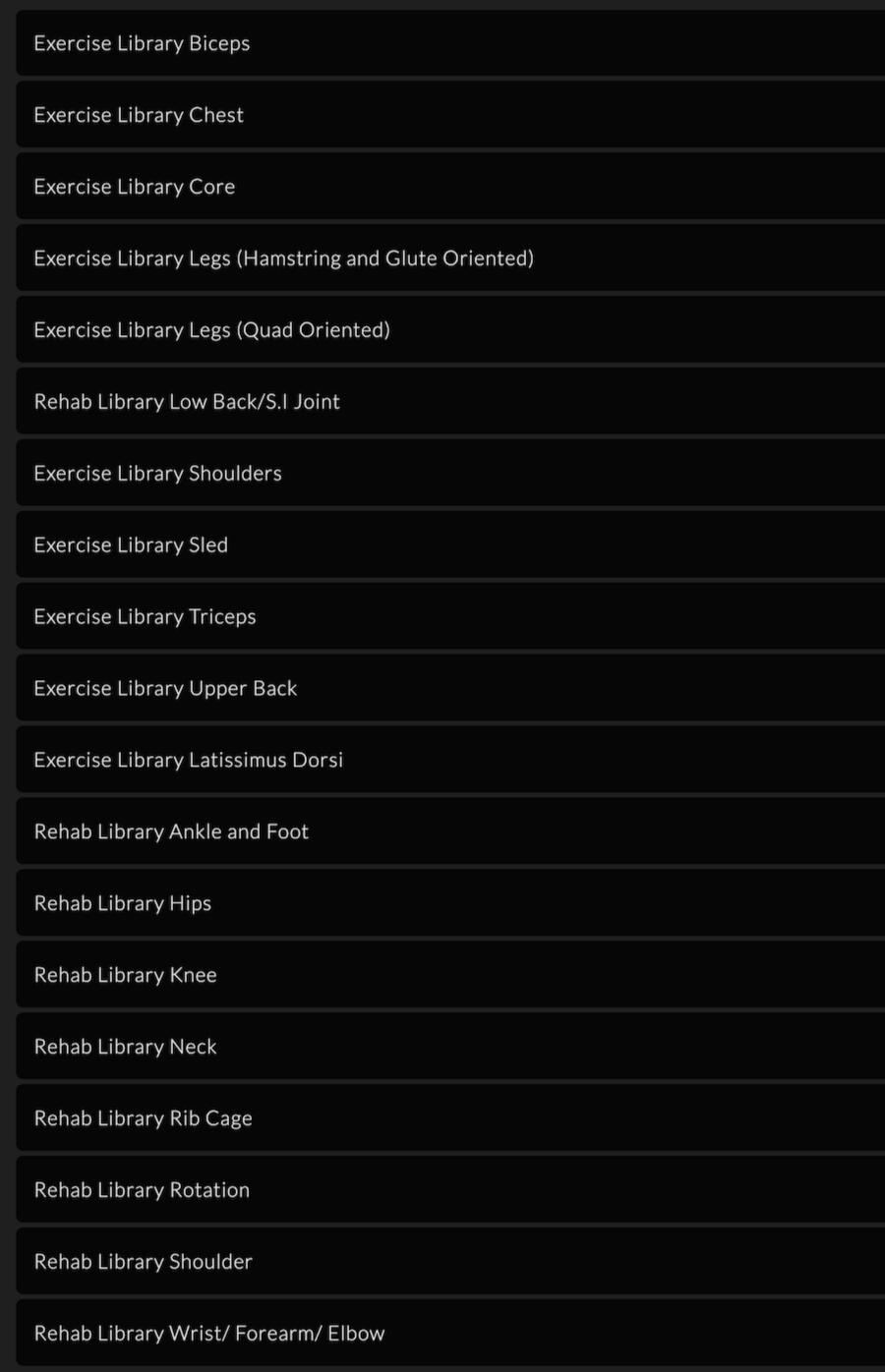This screenshot has height=1372, width=885.
Task: Select Exercise Library Triceps
Action: (x=145, y=617)
